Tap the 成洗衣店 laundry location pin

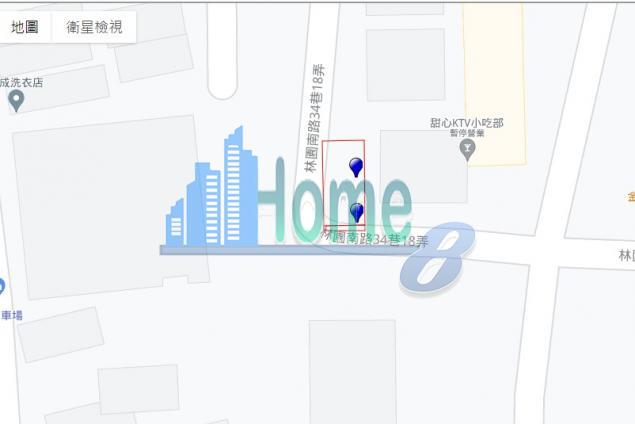(x=15, y=100)
